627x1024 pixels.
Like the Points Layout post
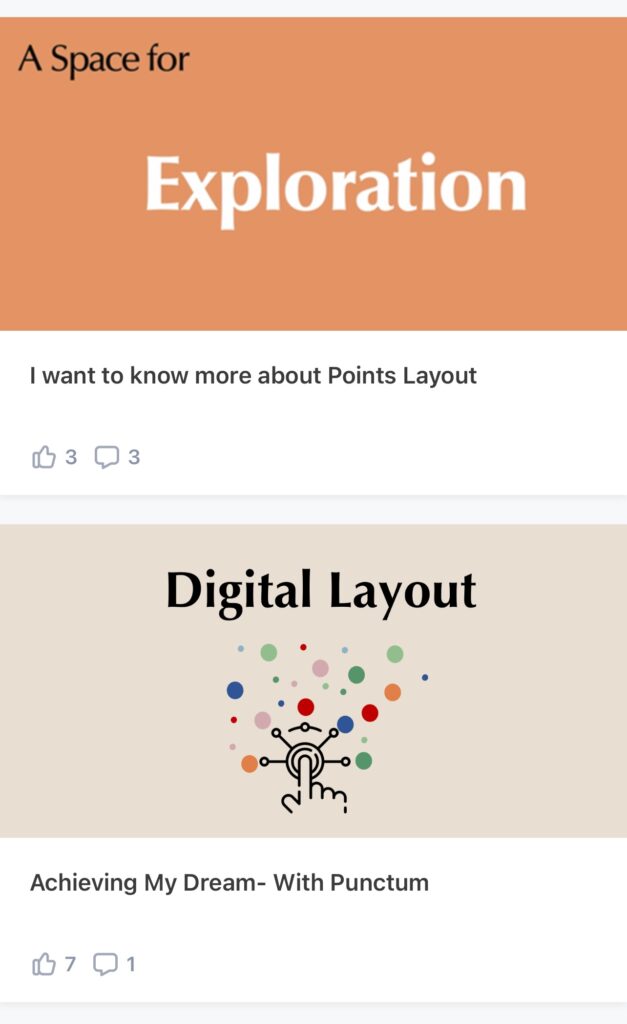click(x=44, y=457)
